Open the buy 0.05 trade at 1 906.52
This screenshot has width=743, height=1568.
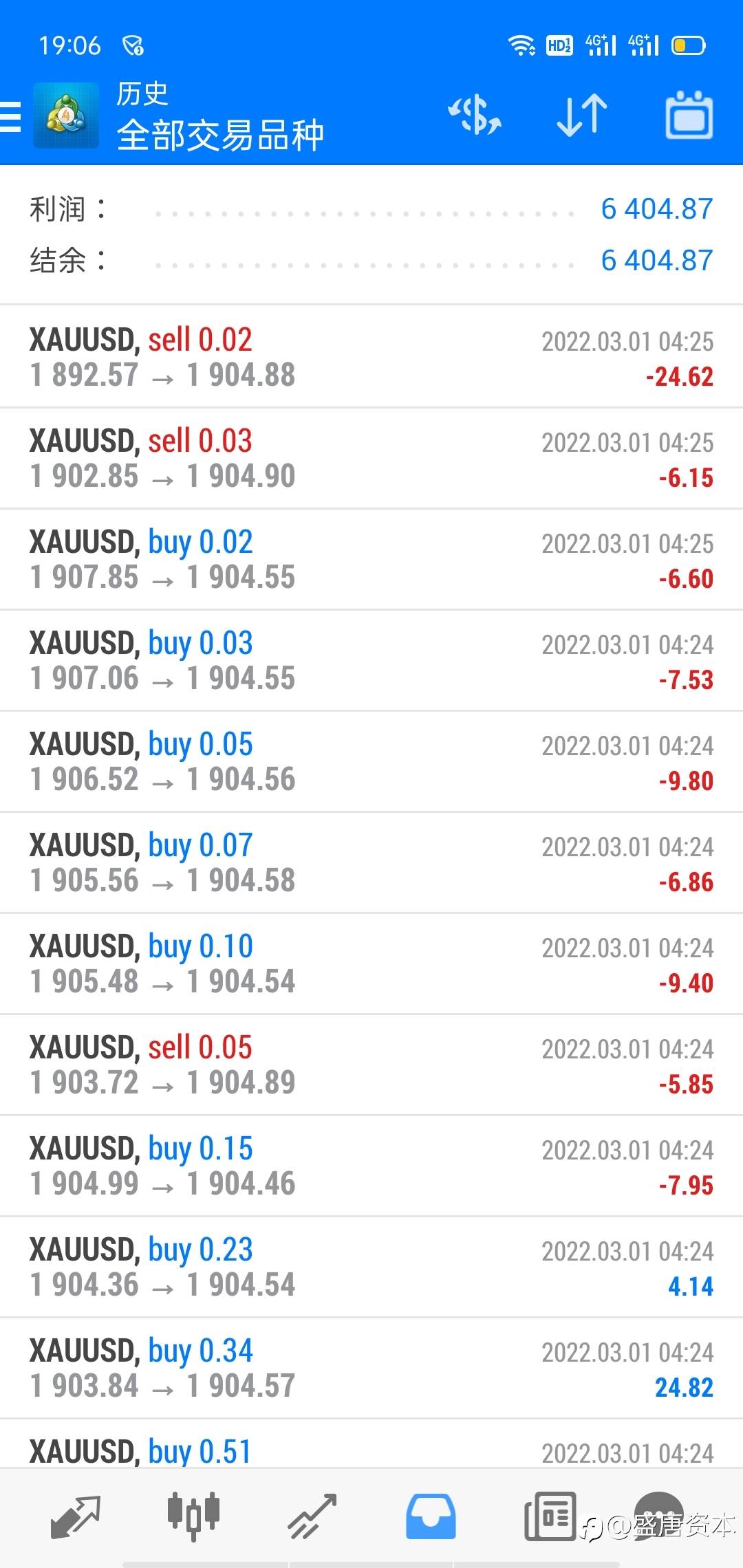coord(371,762)
